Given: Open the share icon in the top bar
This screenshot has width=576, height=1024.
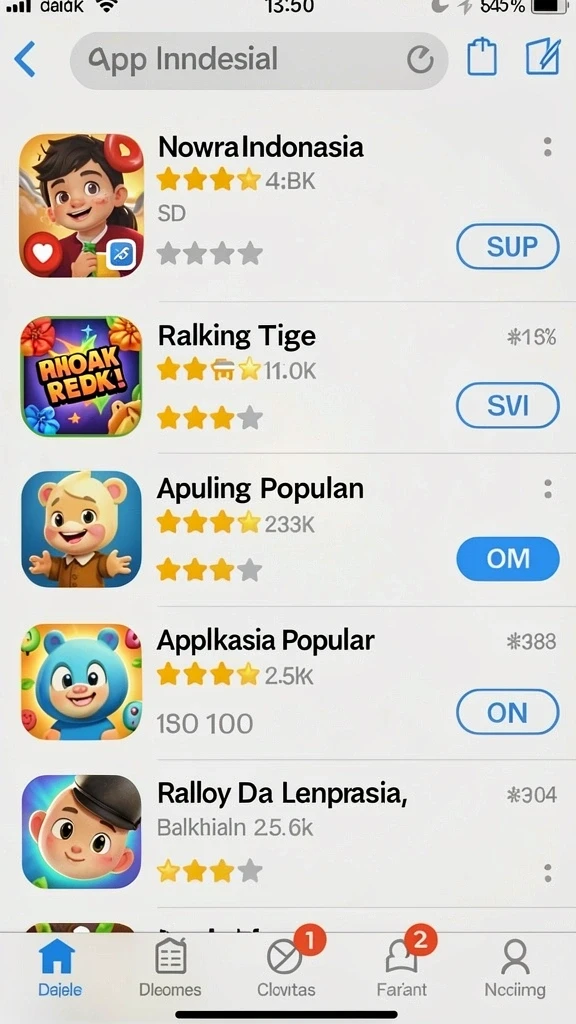Looking at the screenshot, I should (482, 57).
